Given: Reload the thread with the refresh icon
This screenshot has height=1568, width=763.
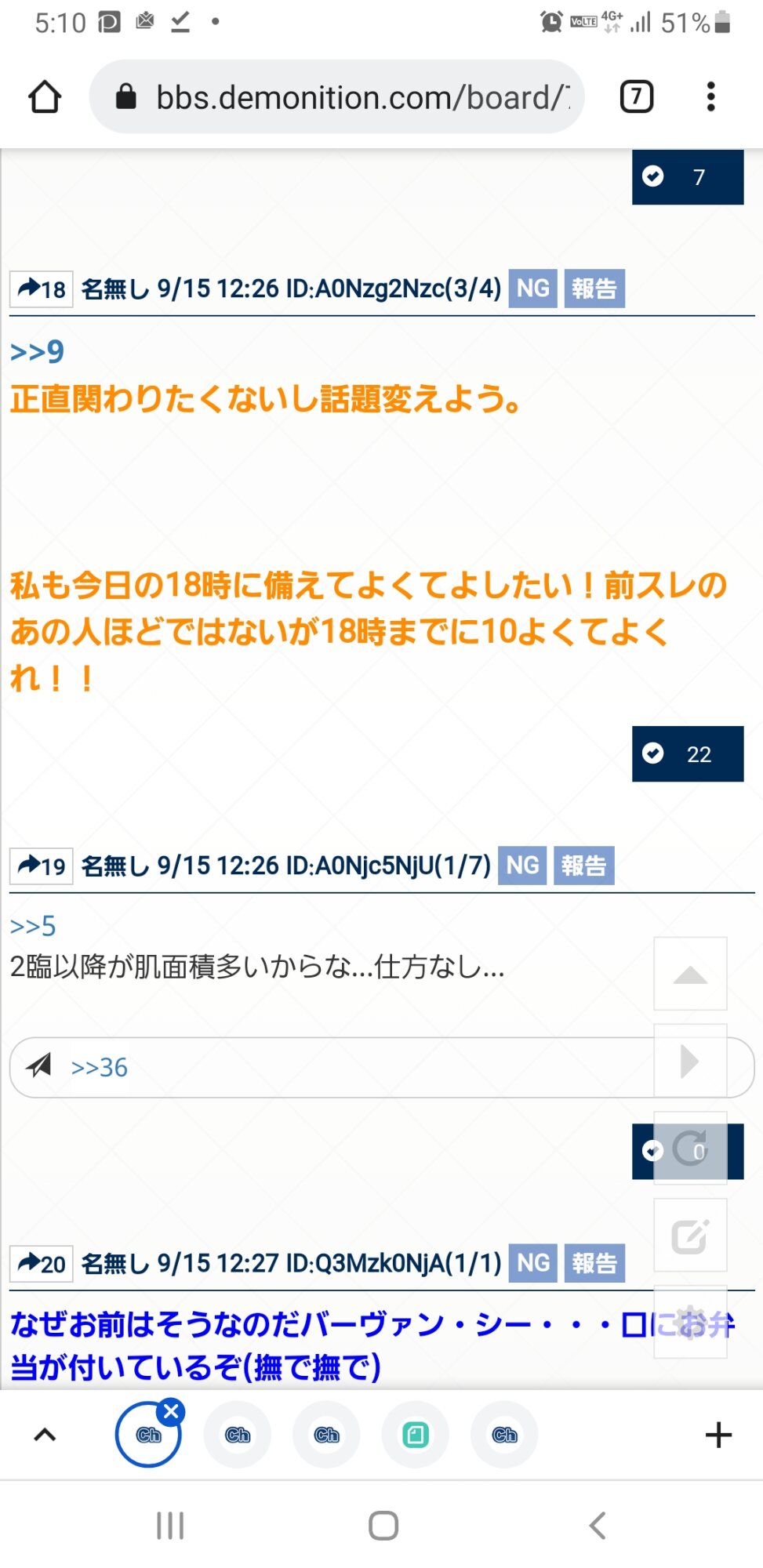Looking at the screenshot, I should click(x=690, y=1149).
